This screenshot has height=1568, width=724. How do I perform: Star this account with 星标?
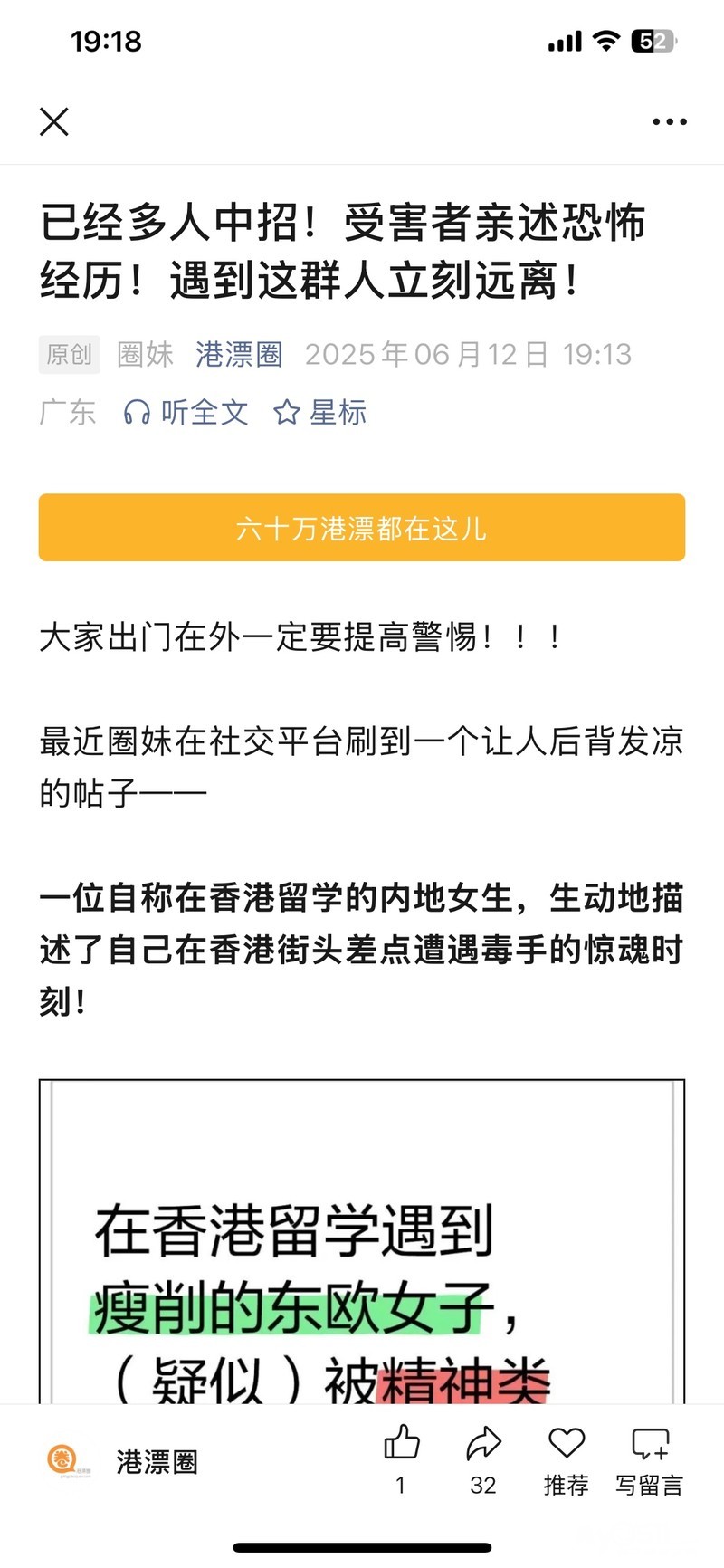(x=320, y=413)
